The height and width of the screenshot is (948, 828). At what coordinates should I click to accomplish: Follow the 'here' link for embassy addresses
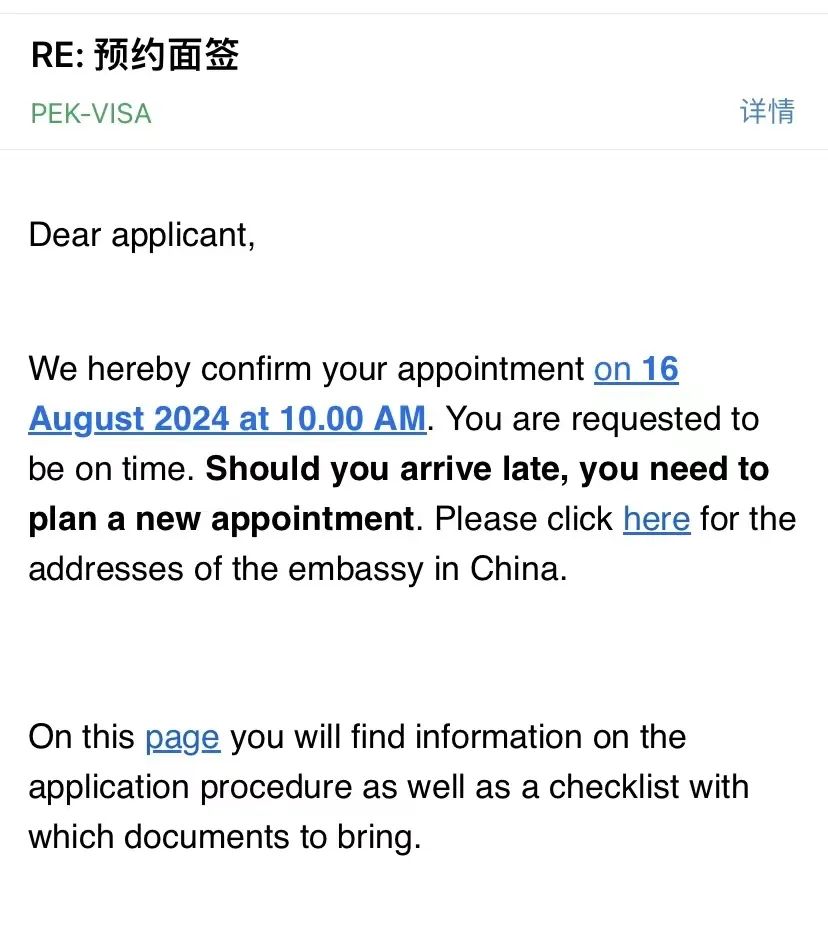656,519
